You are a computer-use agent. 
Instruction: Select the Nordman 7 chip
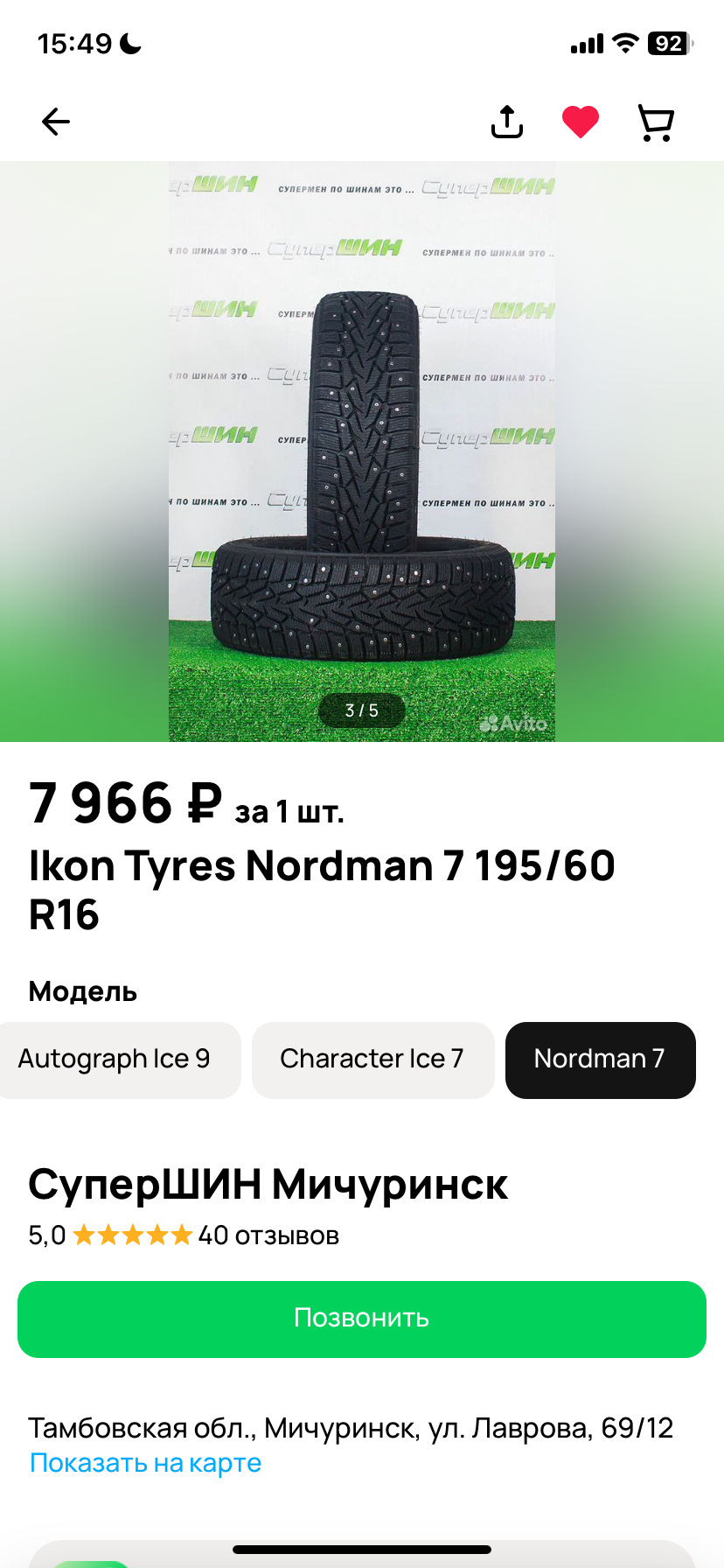coord(600,1060)
